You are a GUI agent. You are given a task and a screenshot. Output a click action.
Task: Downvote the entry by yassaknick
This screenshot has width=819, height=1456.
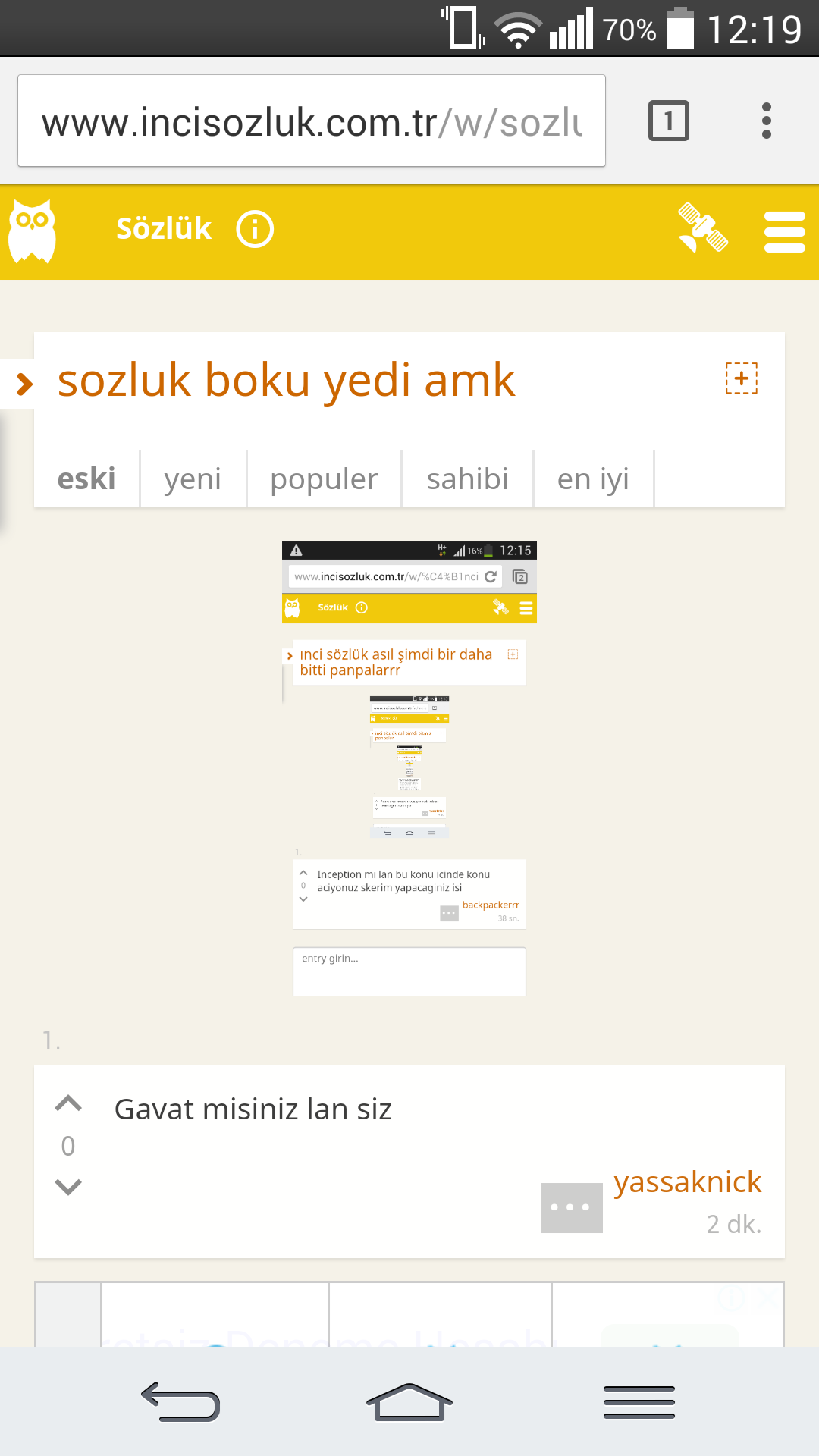pos(68,1187)
